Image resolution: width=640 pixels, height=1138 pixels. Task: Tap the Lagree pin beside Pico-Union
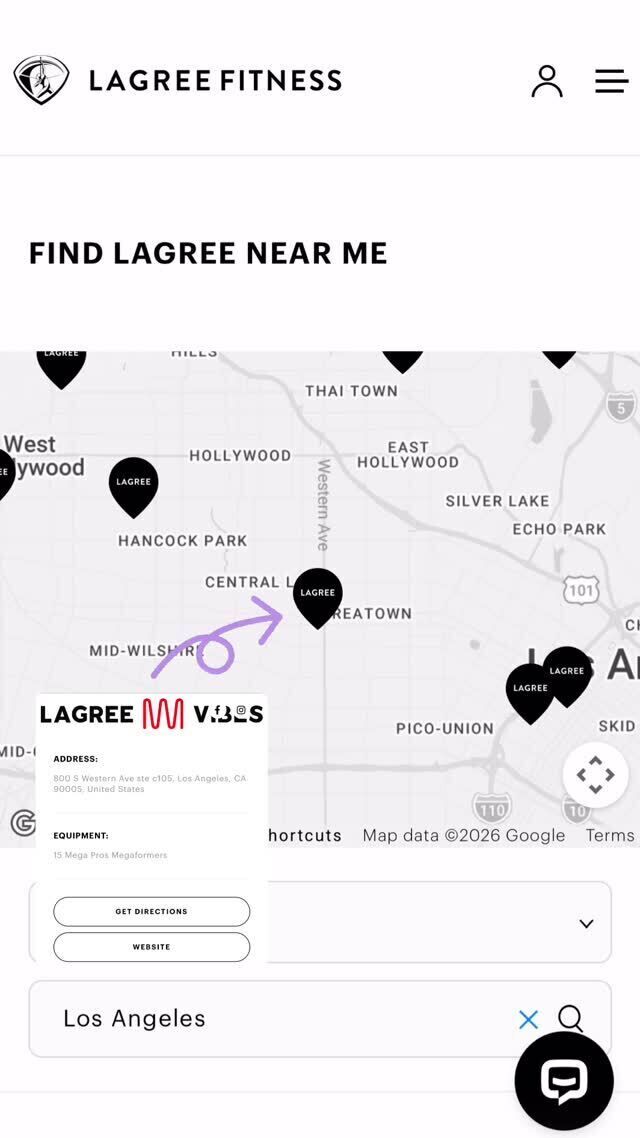[529, 690]
